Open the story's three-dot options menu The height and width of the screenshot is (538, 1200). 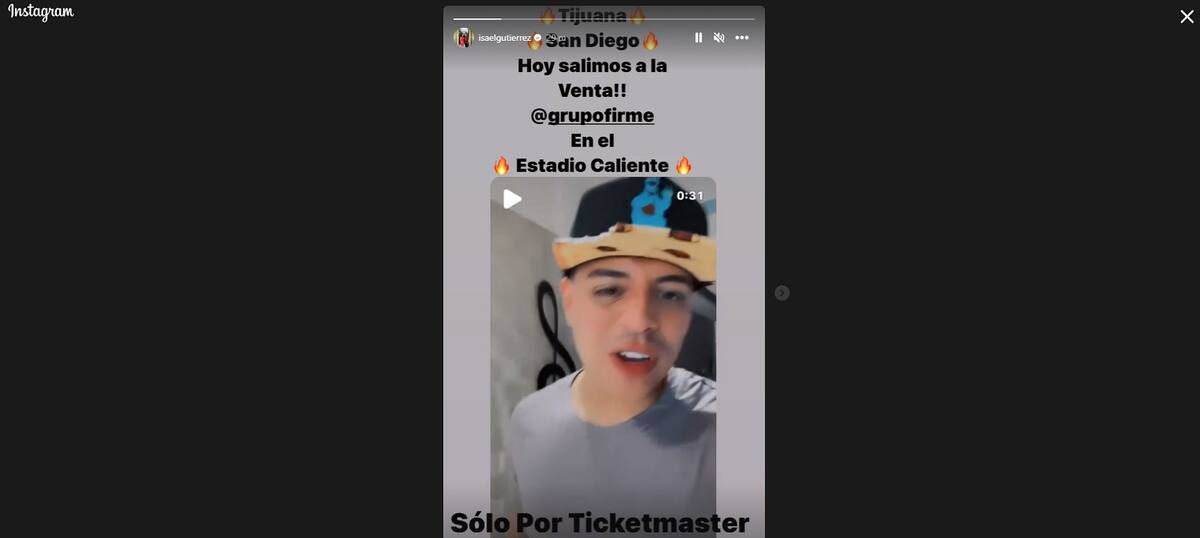coord(742,38)
